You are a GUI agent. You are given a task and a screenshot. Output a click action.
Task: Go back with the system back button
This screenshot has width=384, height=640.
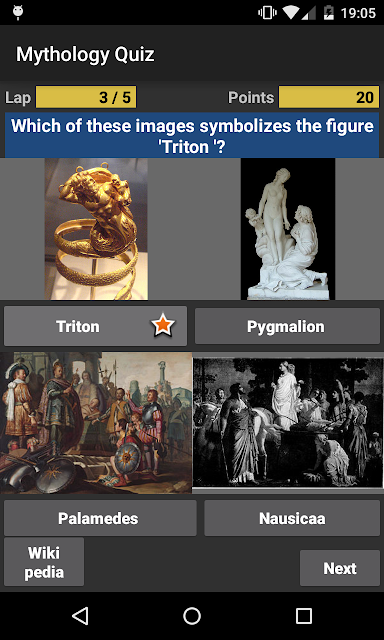80,616
